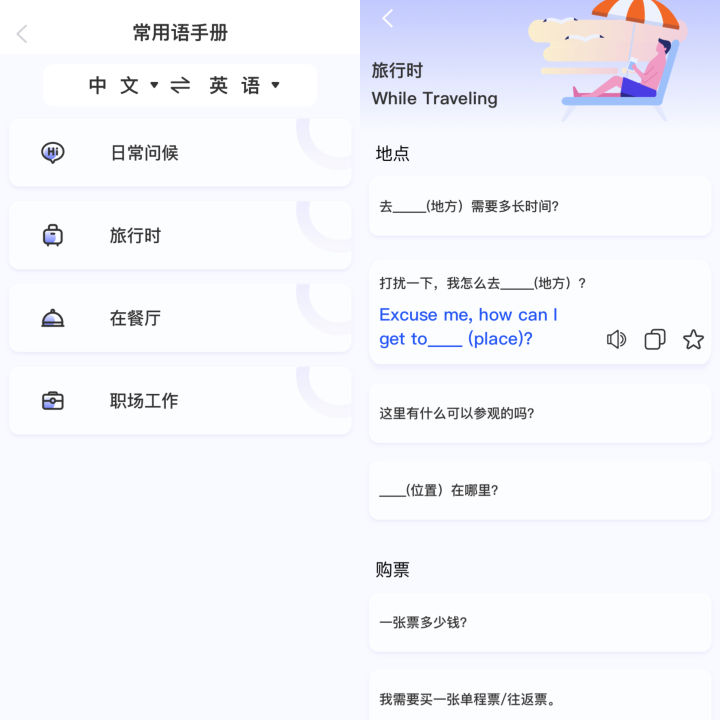Open the 日常问候 phrase category
This screenshot has width=720, height=720.
pos(180,153)
